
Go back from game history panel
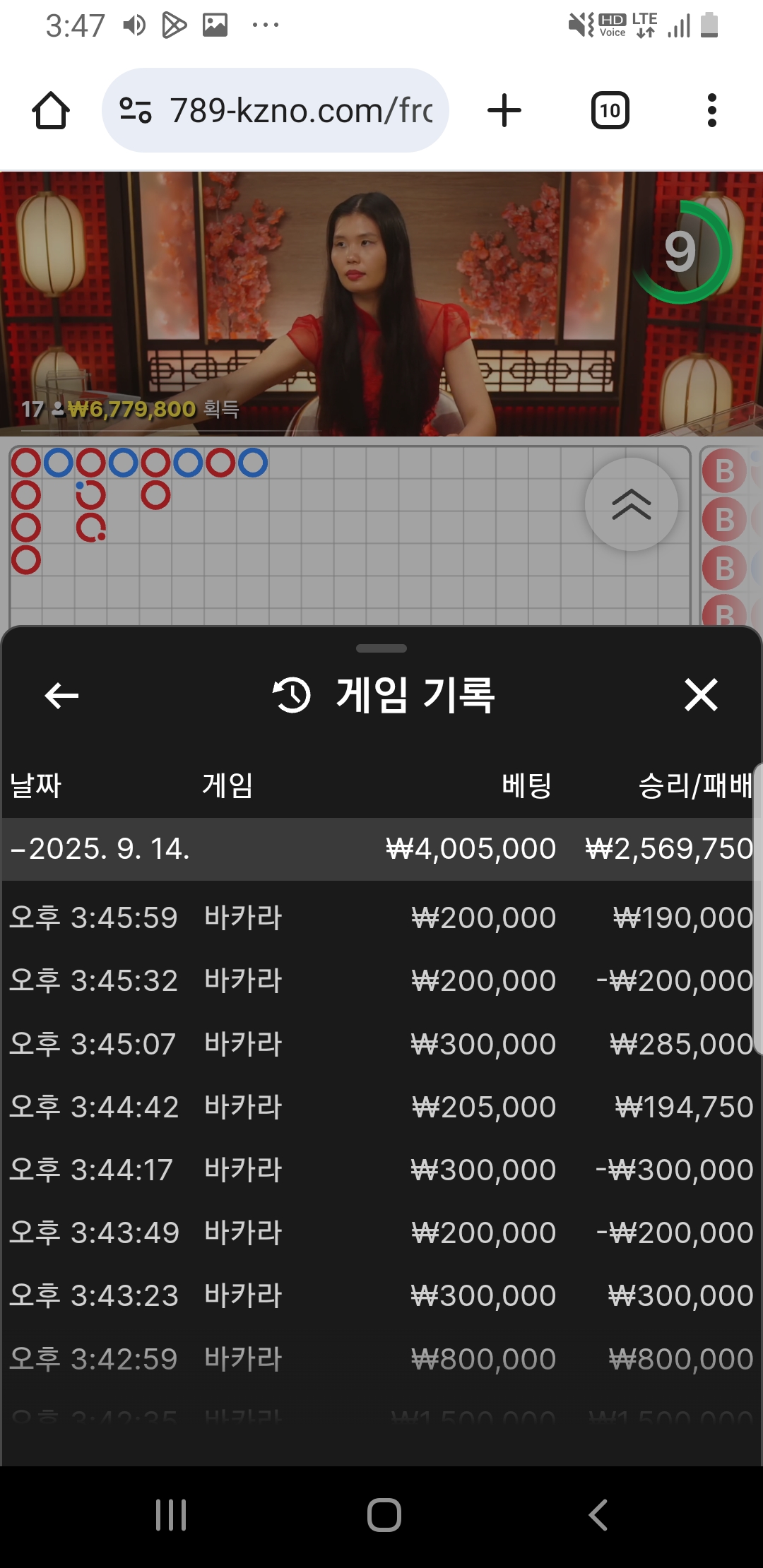[x=61, y=696]
